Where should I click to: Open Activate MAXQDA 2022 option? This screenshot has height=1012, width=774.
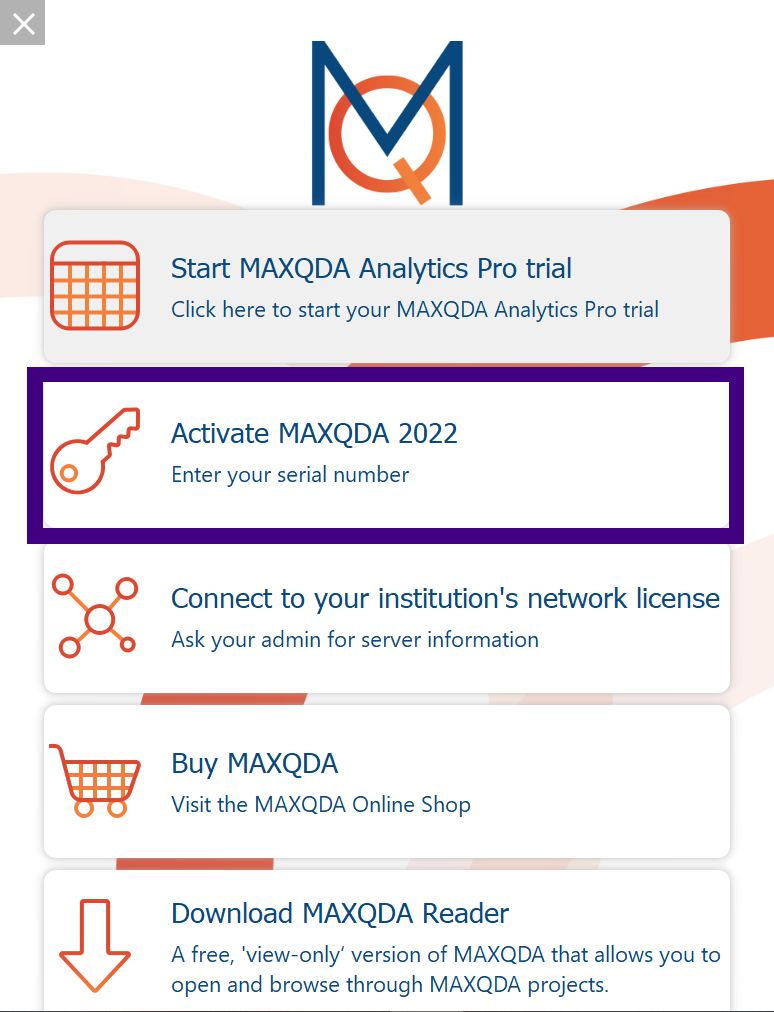pyautogui.click(x=386, y=453)
